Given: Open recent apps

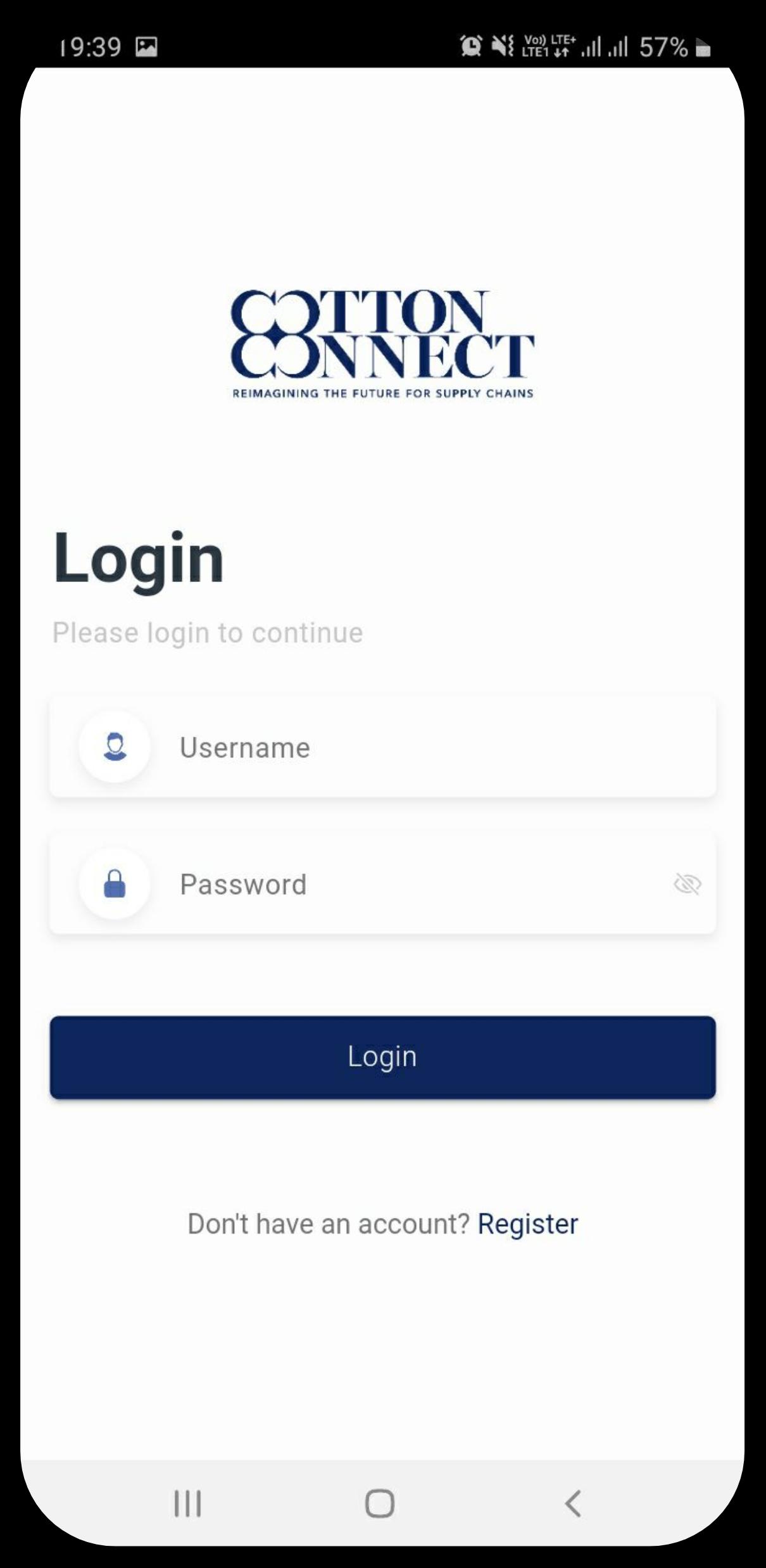Looking at the screenshot, I should point(187,1503).
